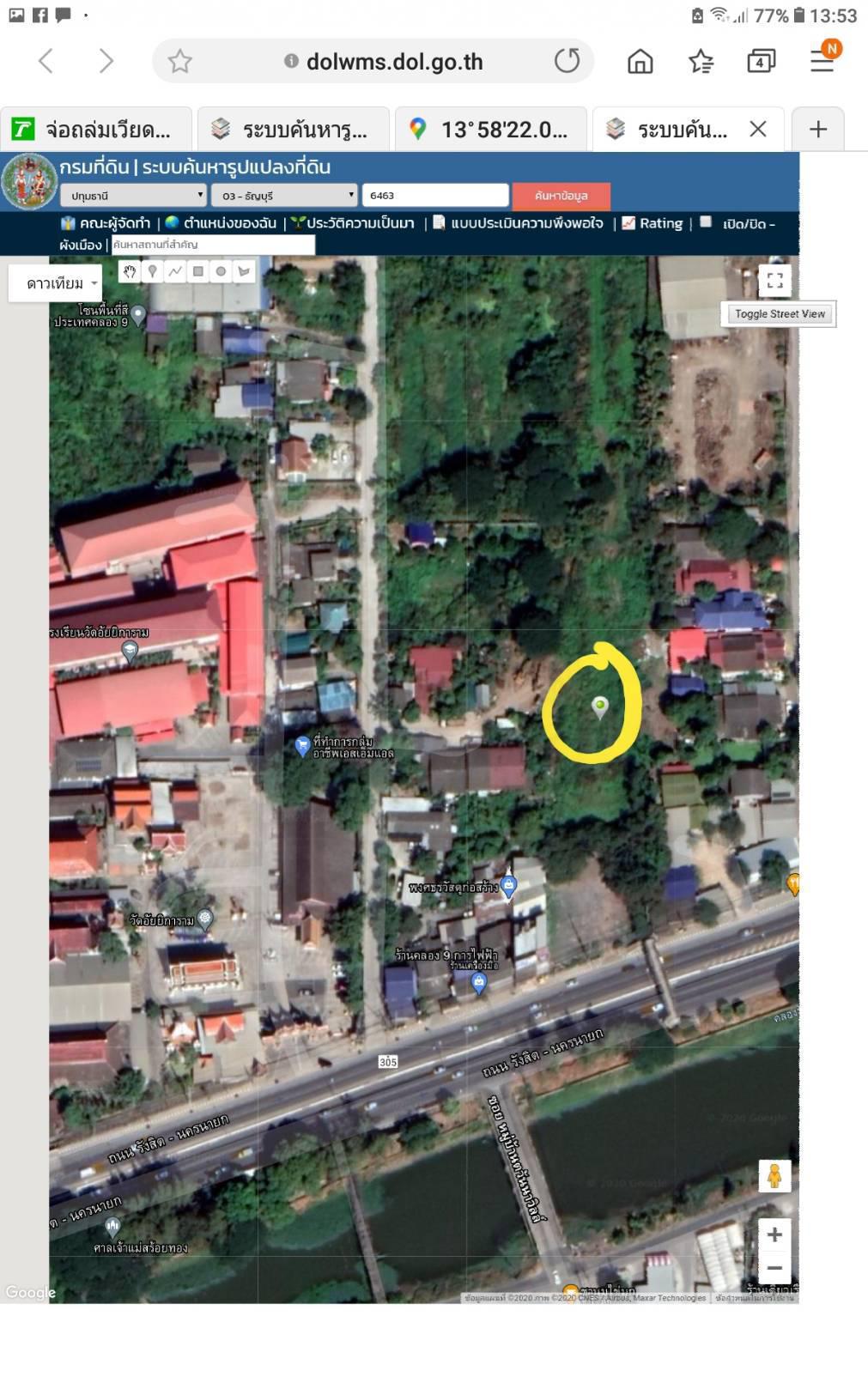Go to the browser home page

click(x=640, y=61)
